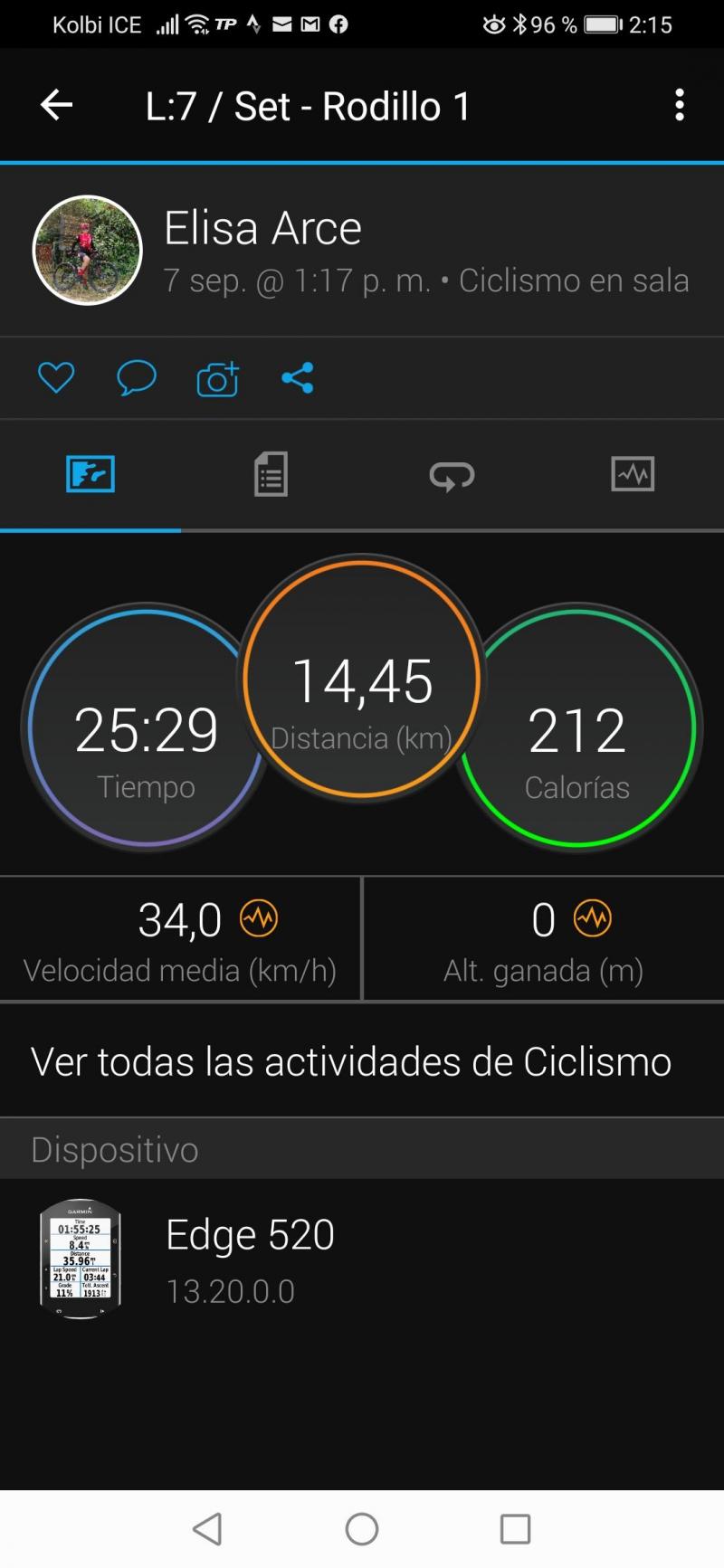Viewport: 724px width, 1568px height.
Task: Switch to the stats details tab
Action: coord(271,474)
